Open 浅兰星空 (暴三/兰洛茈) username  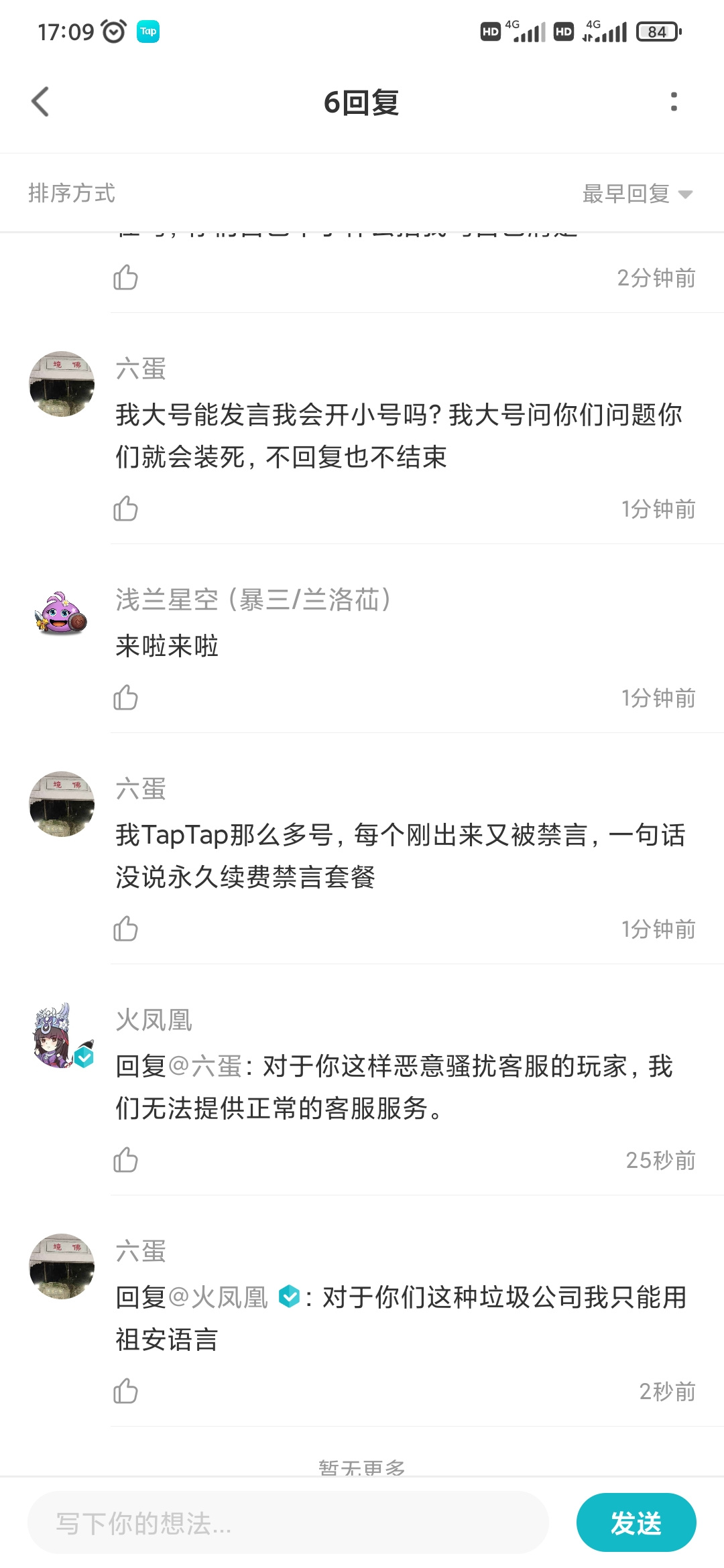click(x=253, y=599)
